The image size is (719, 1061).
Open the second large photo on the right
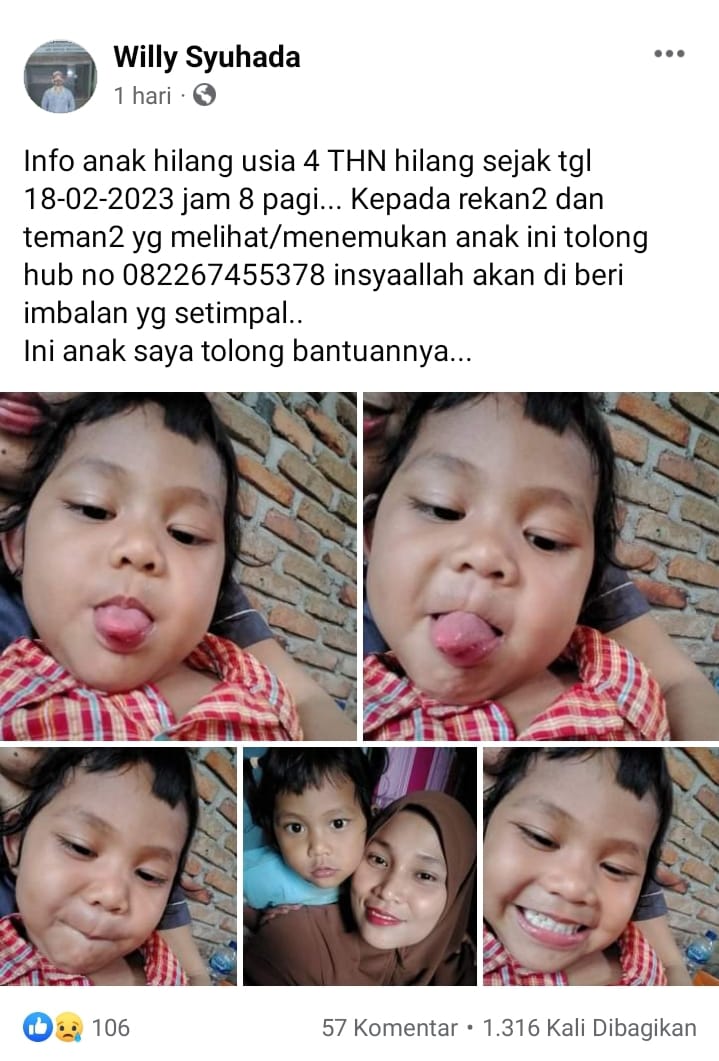541,566
